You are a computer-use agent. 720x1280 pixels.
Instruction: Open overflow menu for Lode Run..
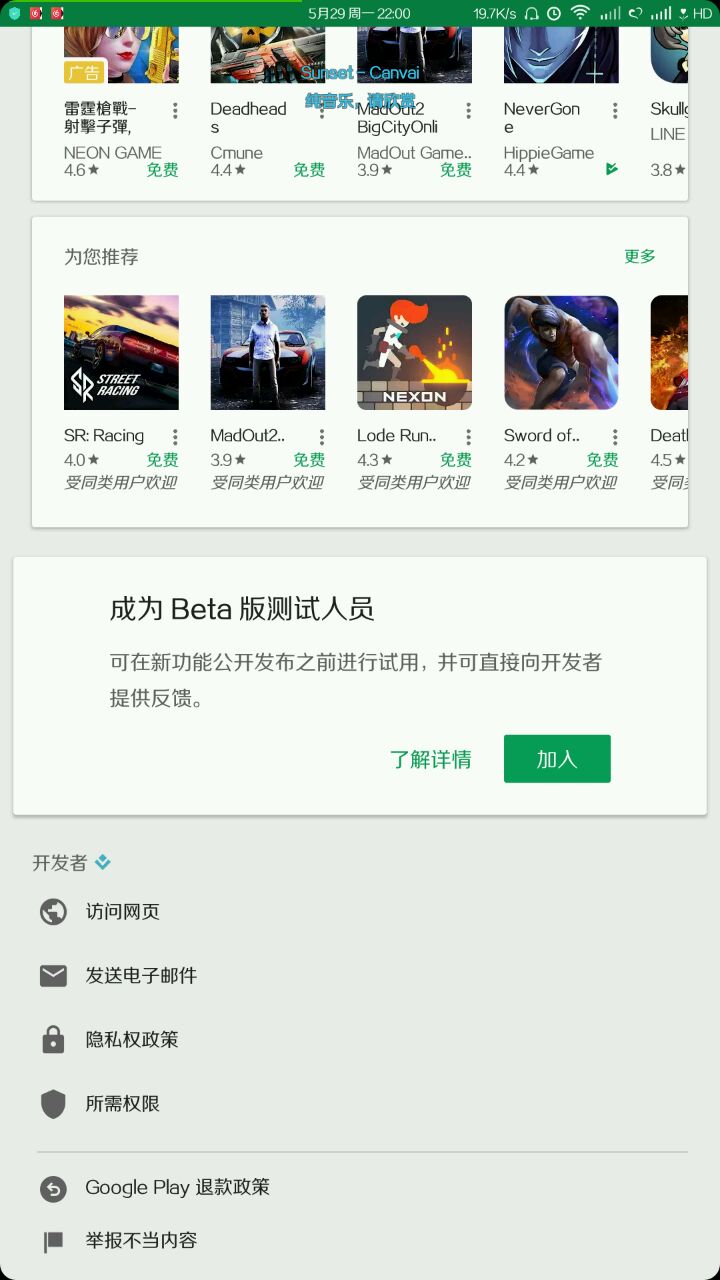[x=468, y=437]
